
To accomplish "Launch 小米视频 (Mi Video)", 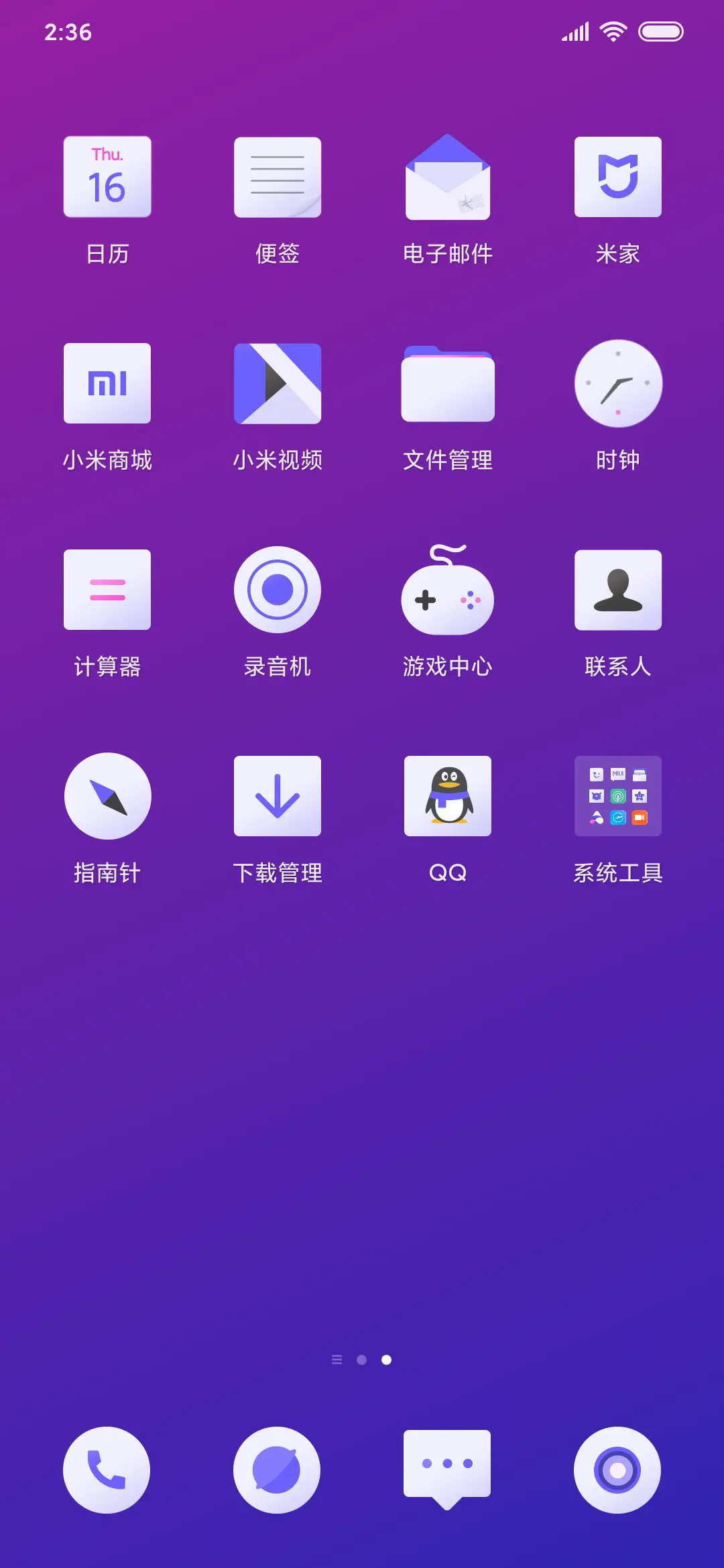I will pyautogui.click(x=278, y=383).
